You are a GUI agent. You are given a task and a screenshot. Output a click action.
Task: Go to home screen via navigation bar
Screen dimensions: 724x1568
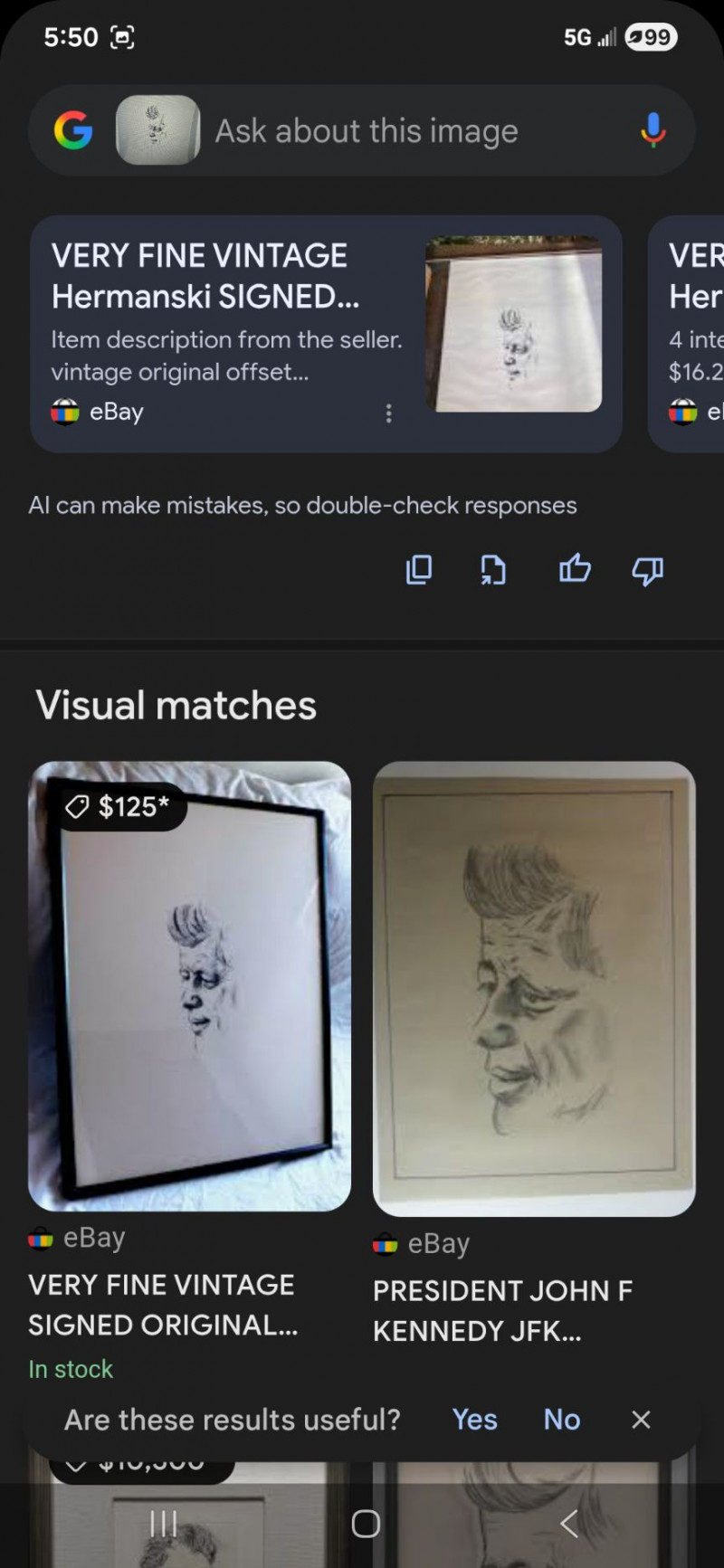click(x=366, y=1524)
